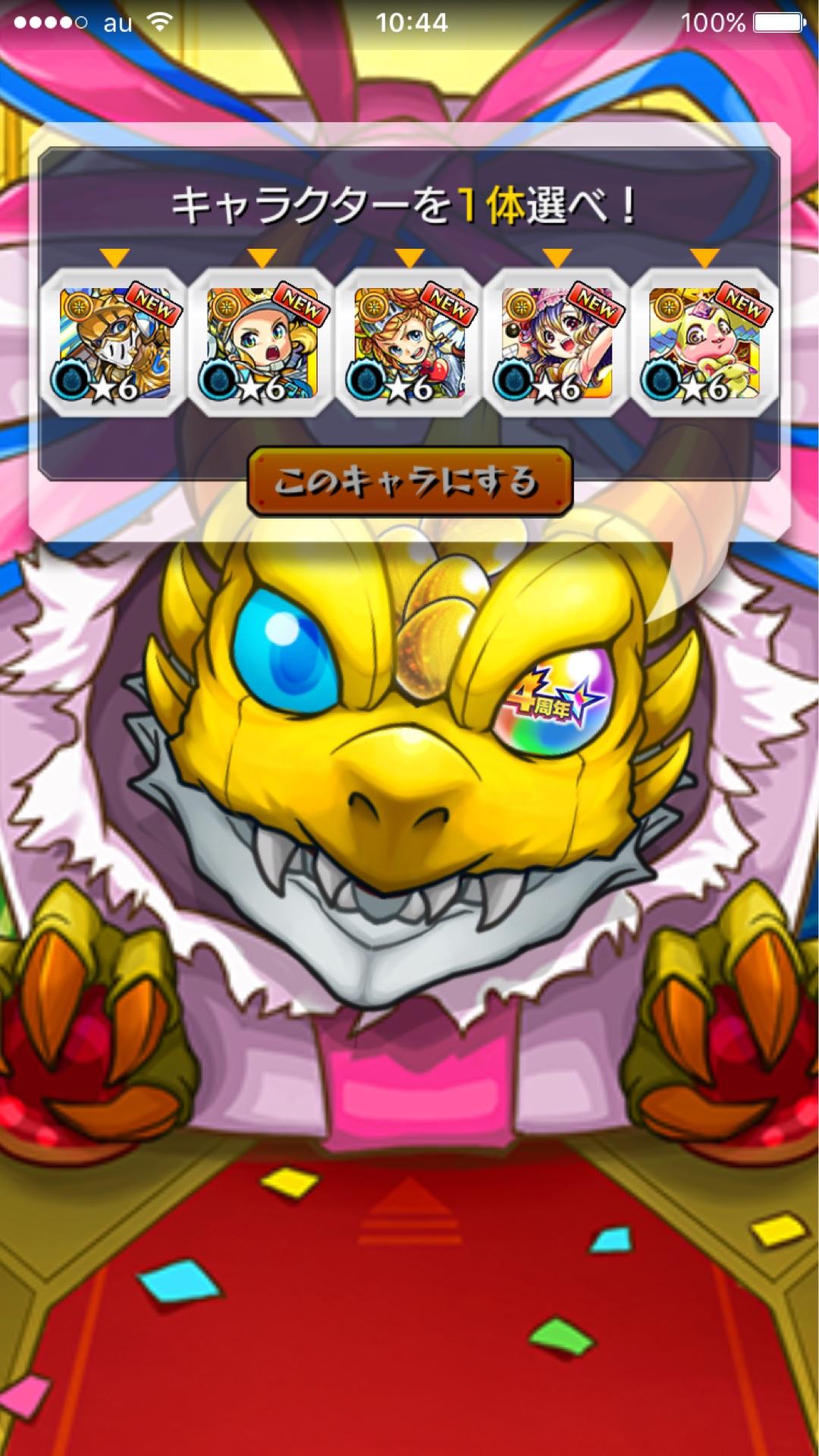819x1456 pixels.
Task: Pick the winking blonde girl character
Action: (x=409, y=343)
